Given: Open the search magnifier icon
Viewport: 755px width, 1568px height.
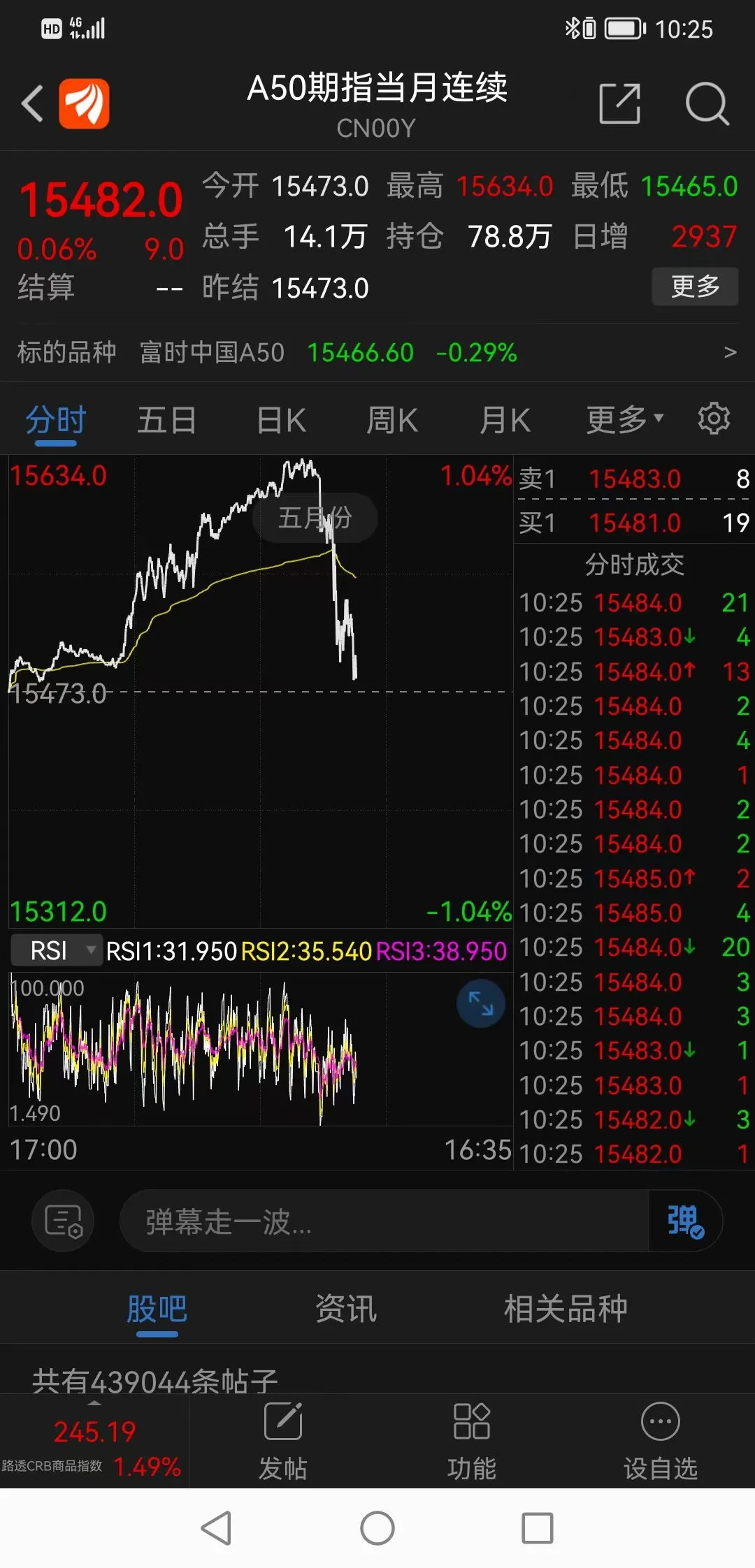Looking at the screenshot, I should tap(707, 103).
